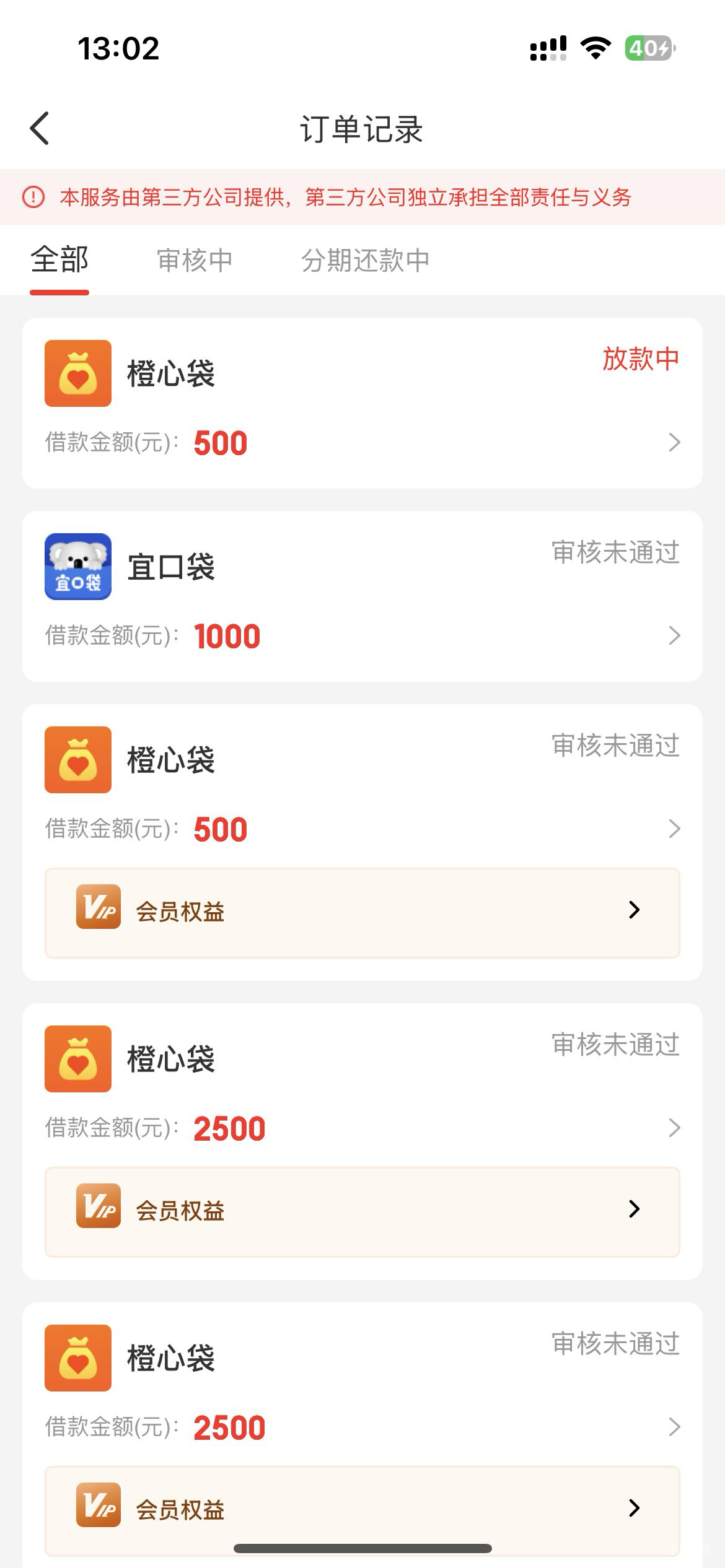This screenshot has width=725, height=1568.
Task: Switch to the 审核中 tab
Action: click(x=195, y=260)
